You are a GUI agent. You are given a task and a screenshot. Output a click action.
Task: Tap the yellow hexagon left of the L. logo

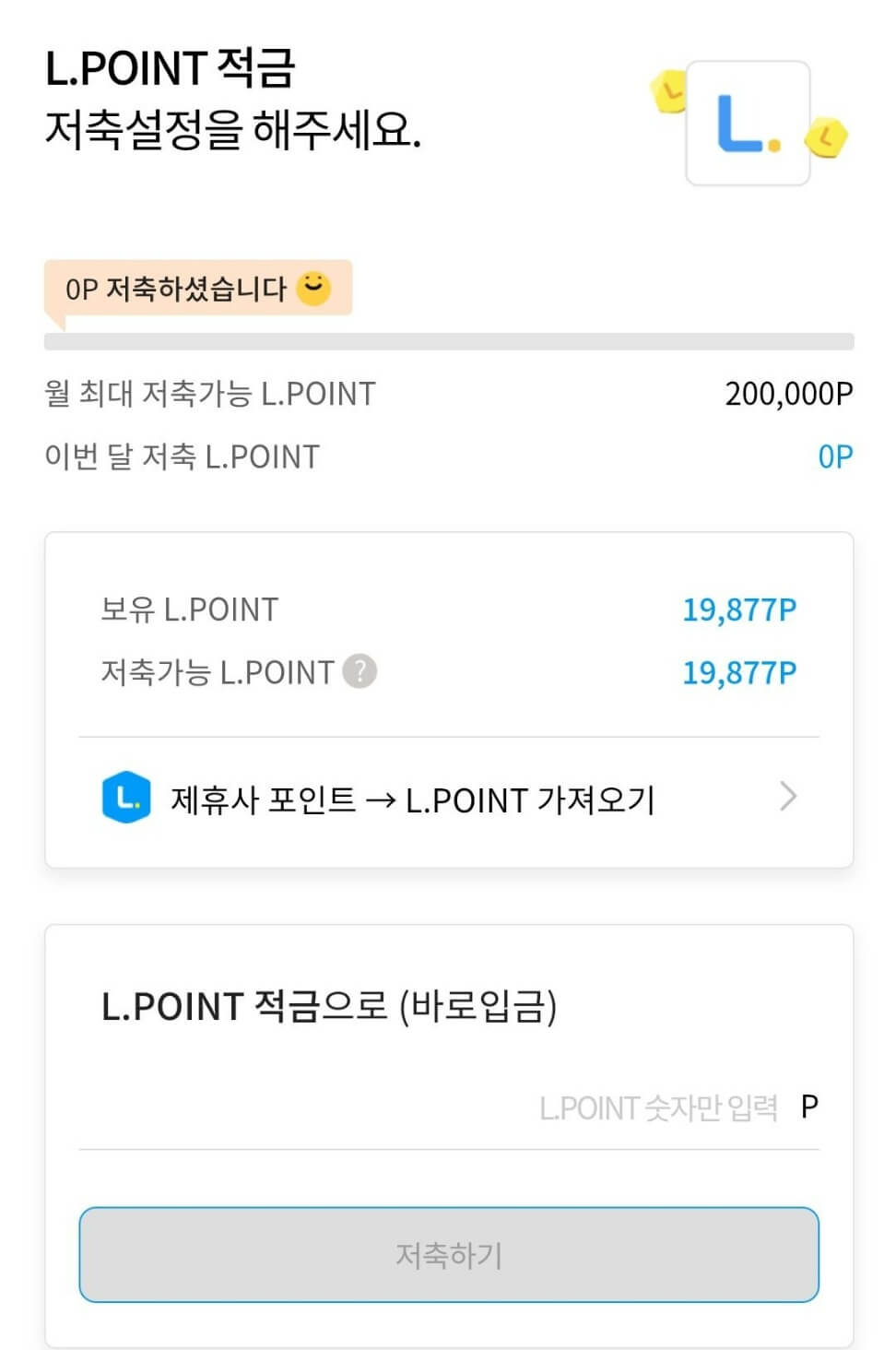click(670, 89)
